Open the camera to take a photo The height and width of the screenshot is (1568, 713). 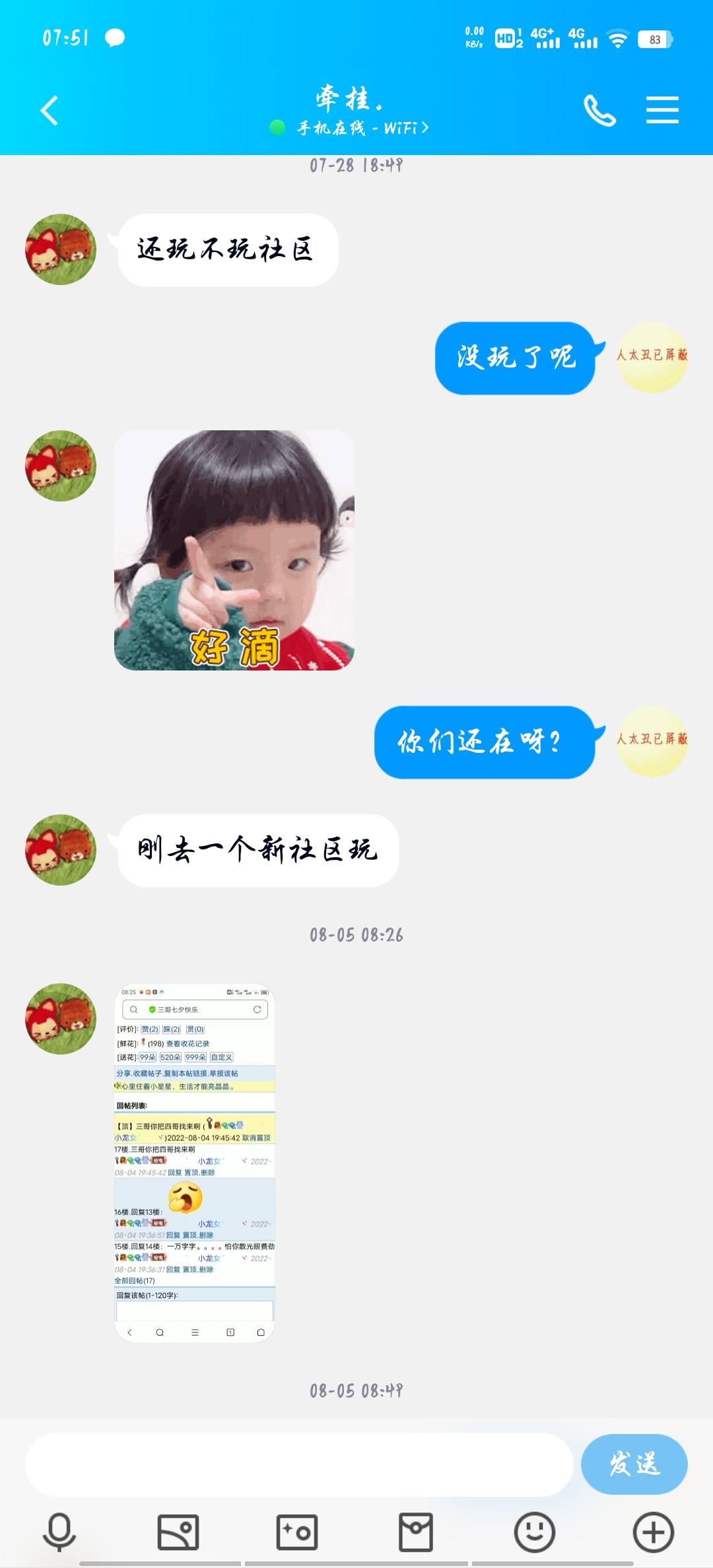point(297,1532)
